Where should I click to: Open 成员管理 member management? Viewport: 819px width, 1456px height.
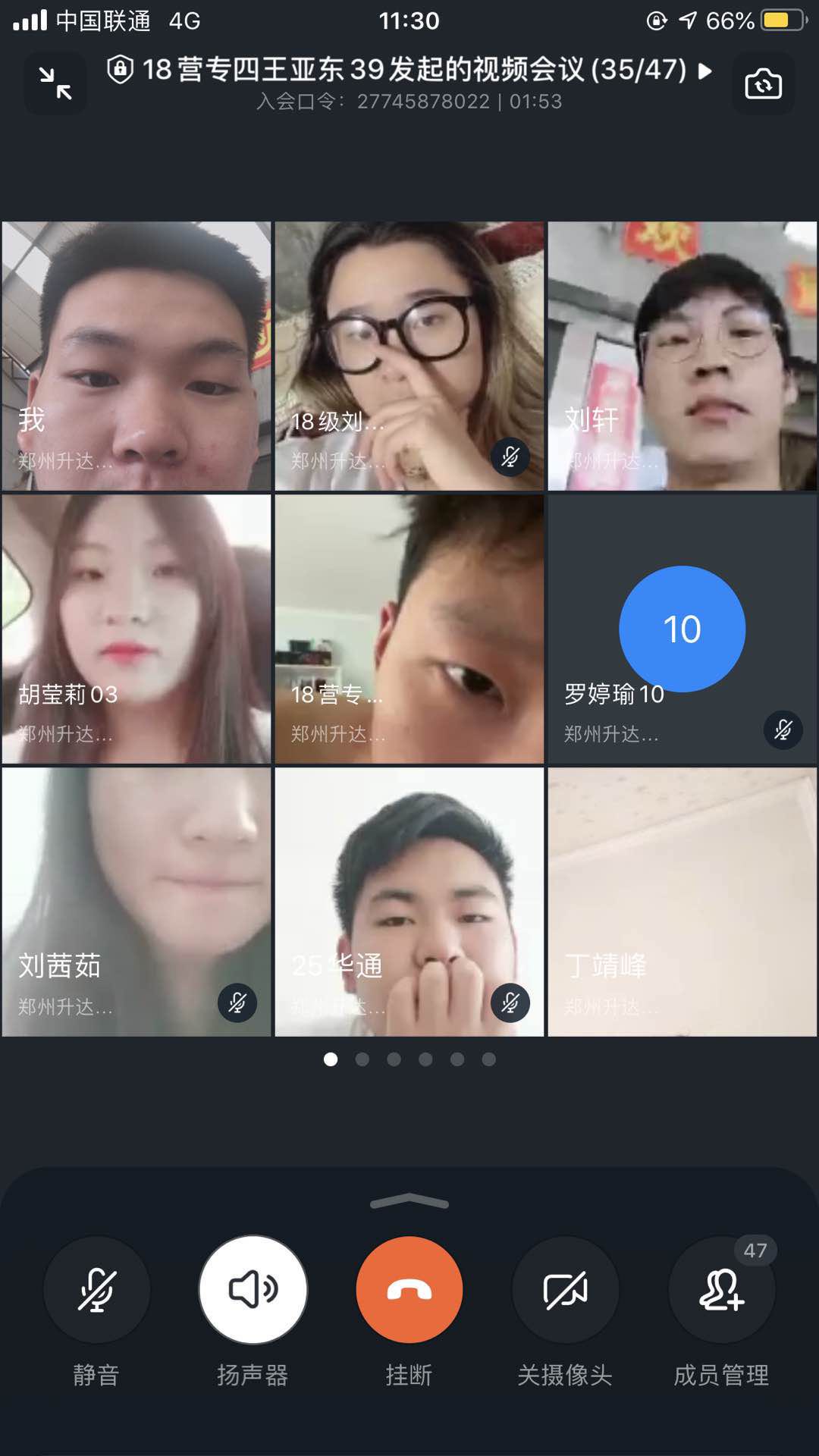[x=721, y=1289]
